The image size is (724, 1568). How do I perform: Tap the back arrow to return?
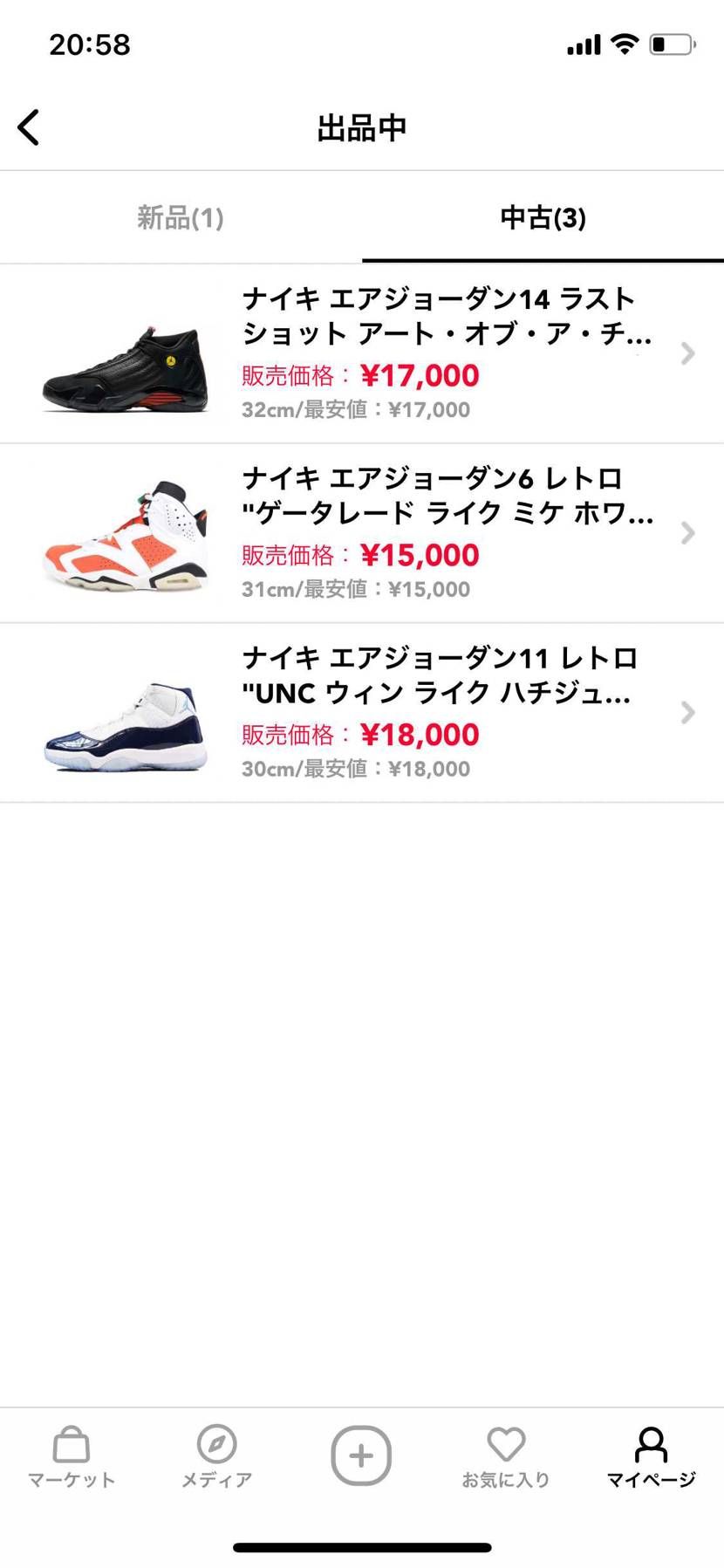(x=29, y=126)
